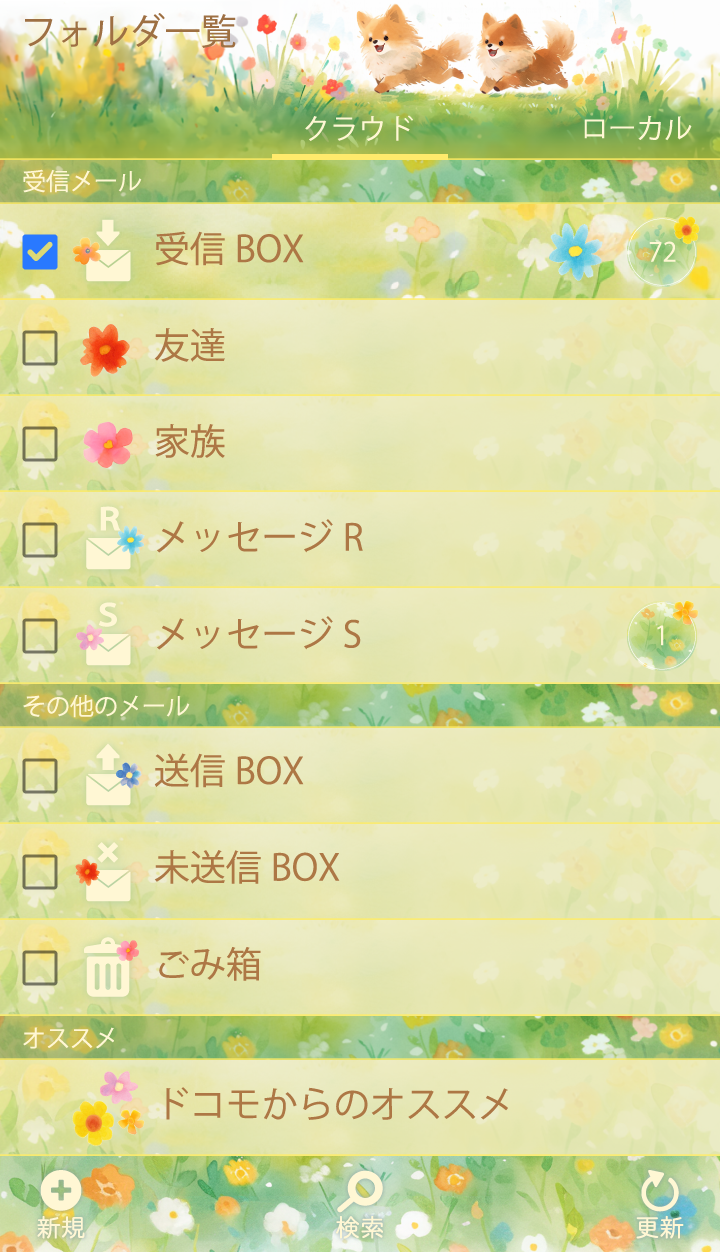Screen dimensions: 720x1252
Task: Open the 家族 folder
Action: pos(190,443)
